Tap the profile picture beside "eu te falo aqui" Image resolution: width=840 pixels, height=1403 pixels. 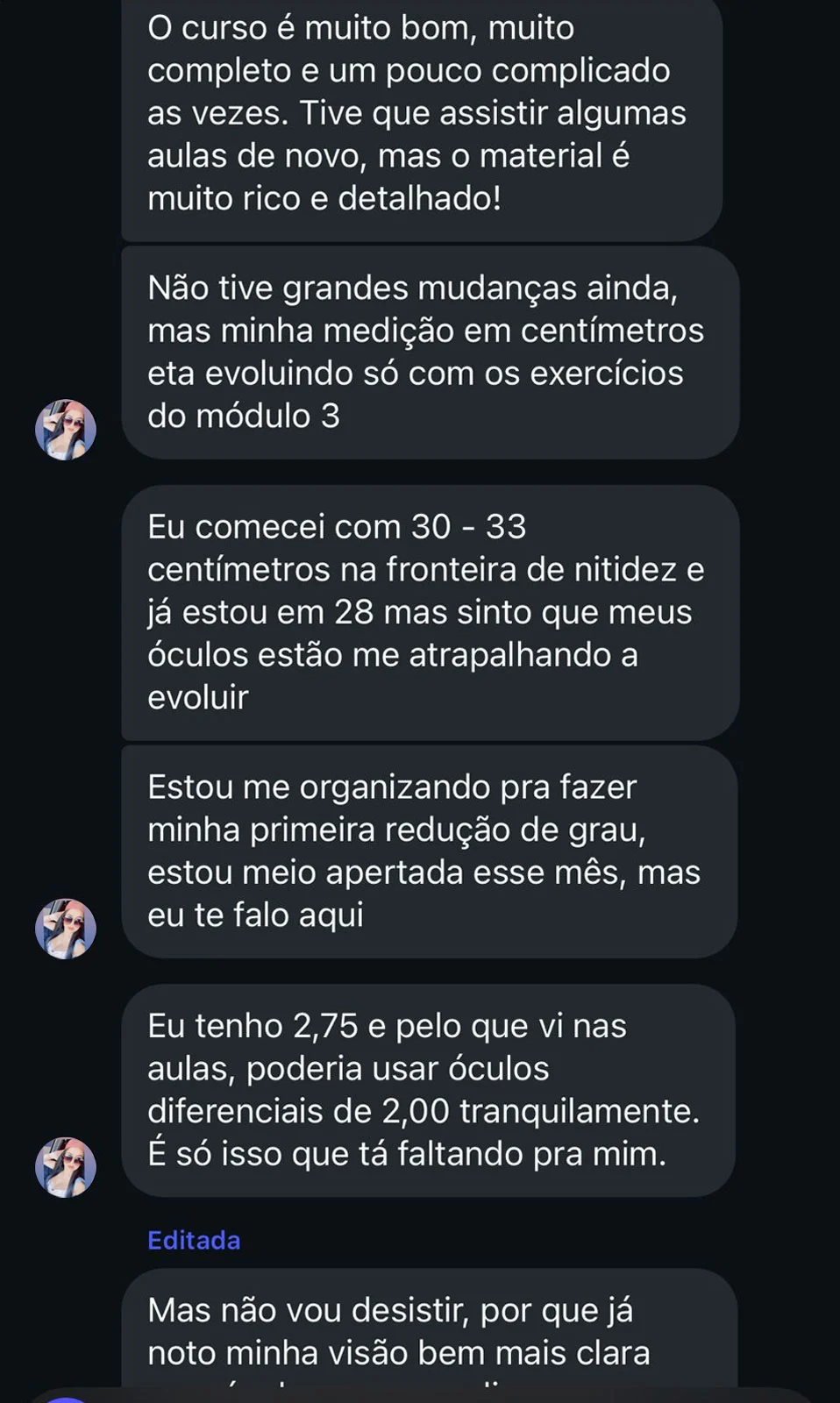(66, 929)
